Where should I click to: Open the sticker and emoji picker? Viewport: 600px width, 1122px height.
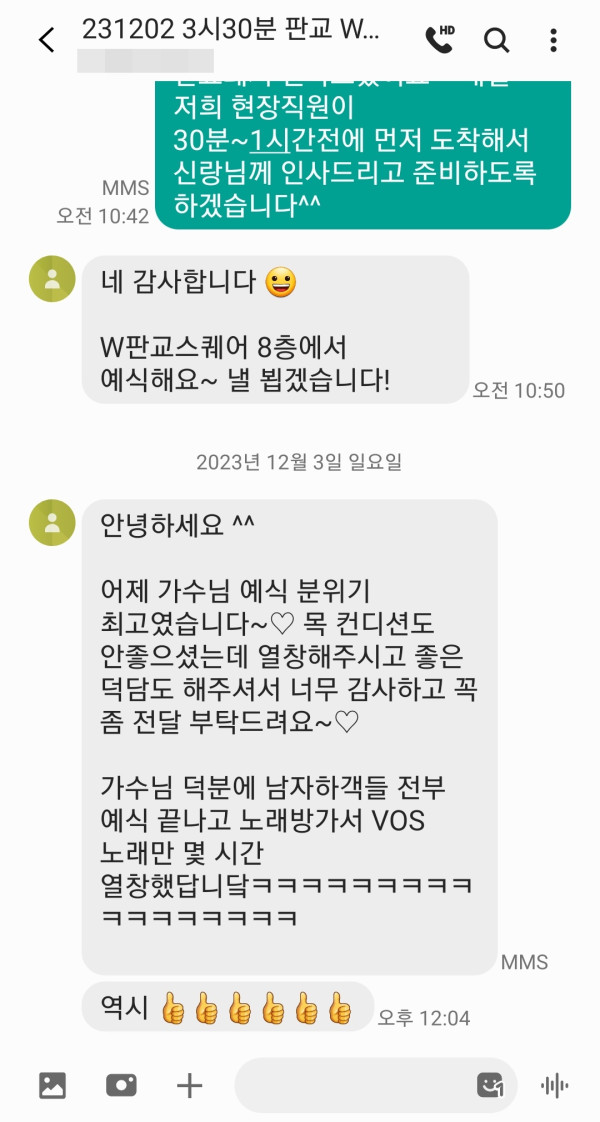(490, 1085)
